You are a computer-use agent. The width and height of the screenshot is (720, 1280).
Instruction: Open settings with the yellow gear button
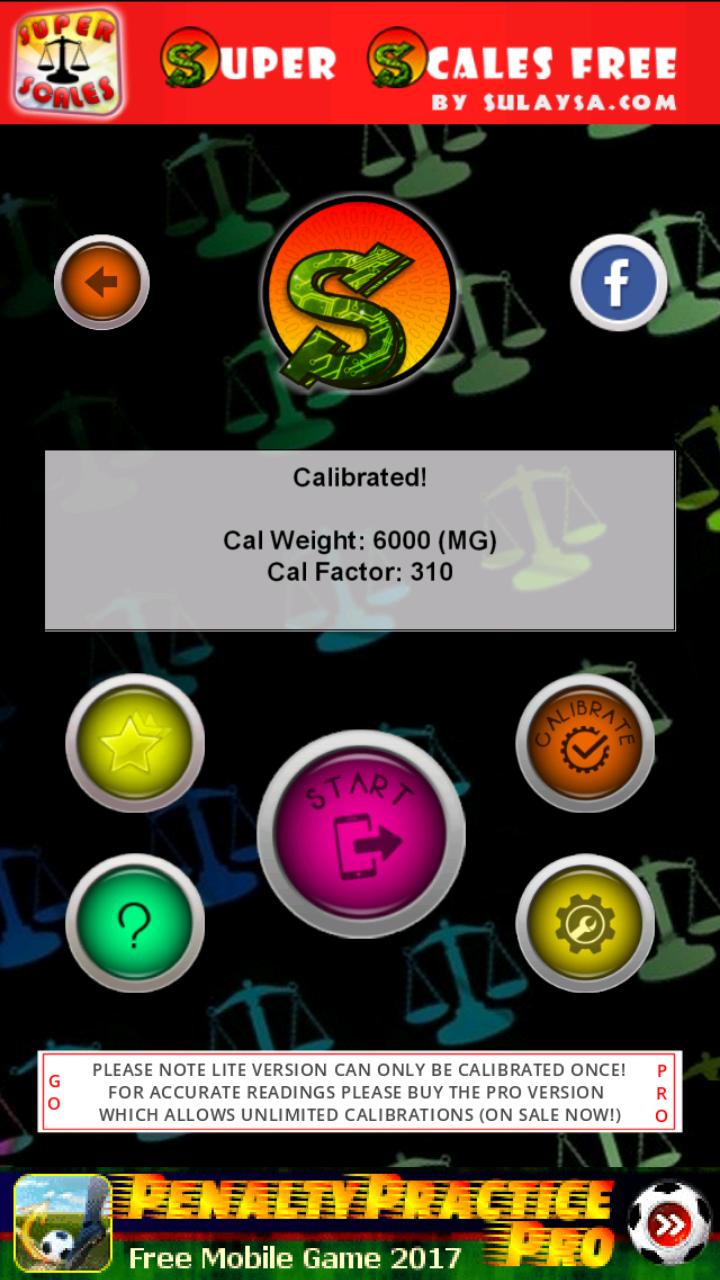coord(585,923)
